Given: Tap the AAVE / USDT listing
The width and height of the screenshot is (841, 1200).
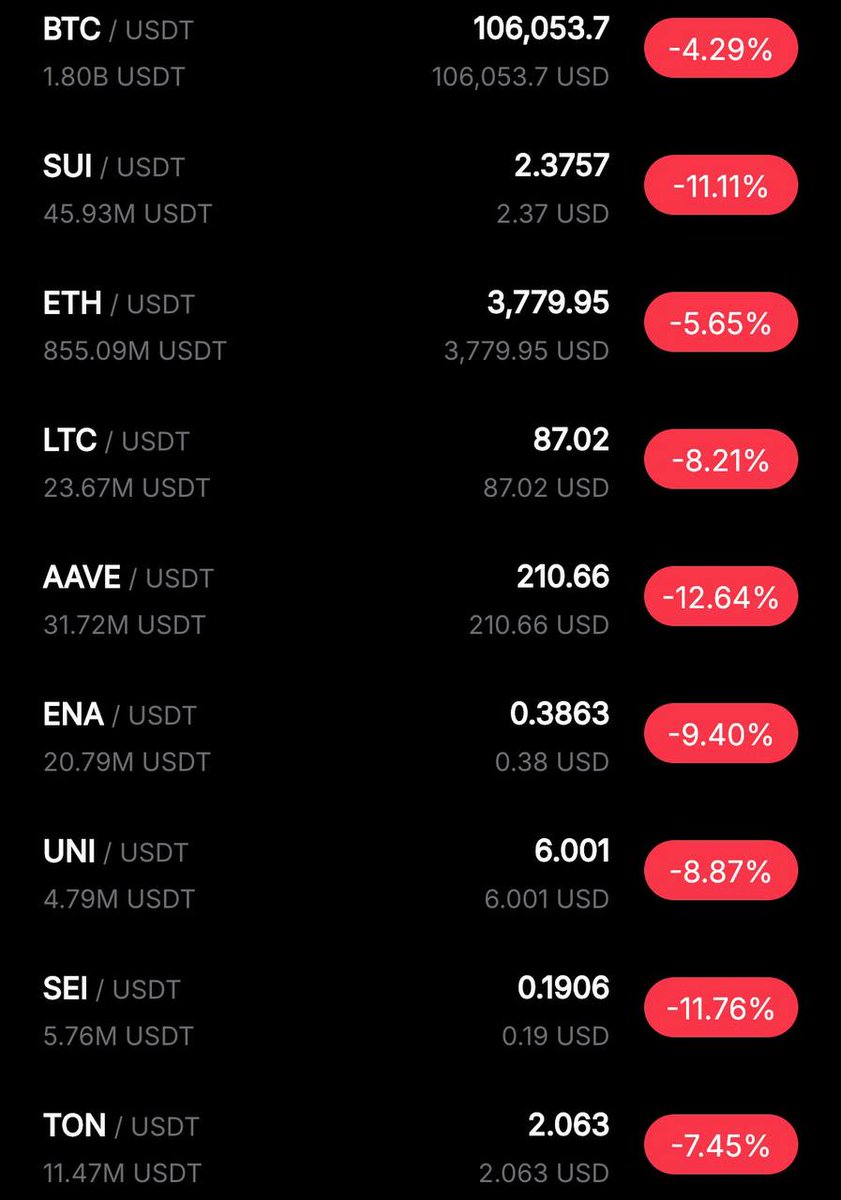Looking at the screenshot, I should [x=128, y=578].
